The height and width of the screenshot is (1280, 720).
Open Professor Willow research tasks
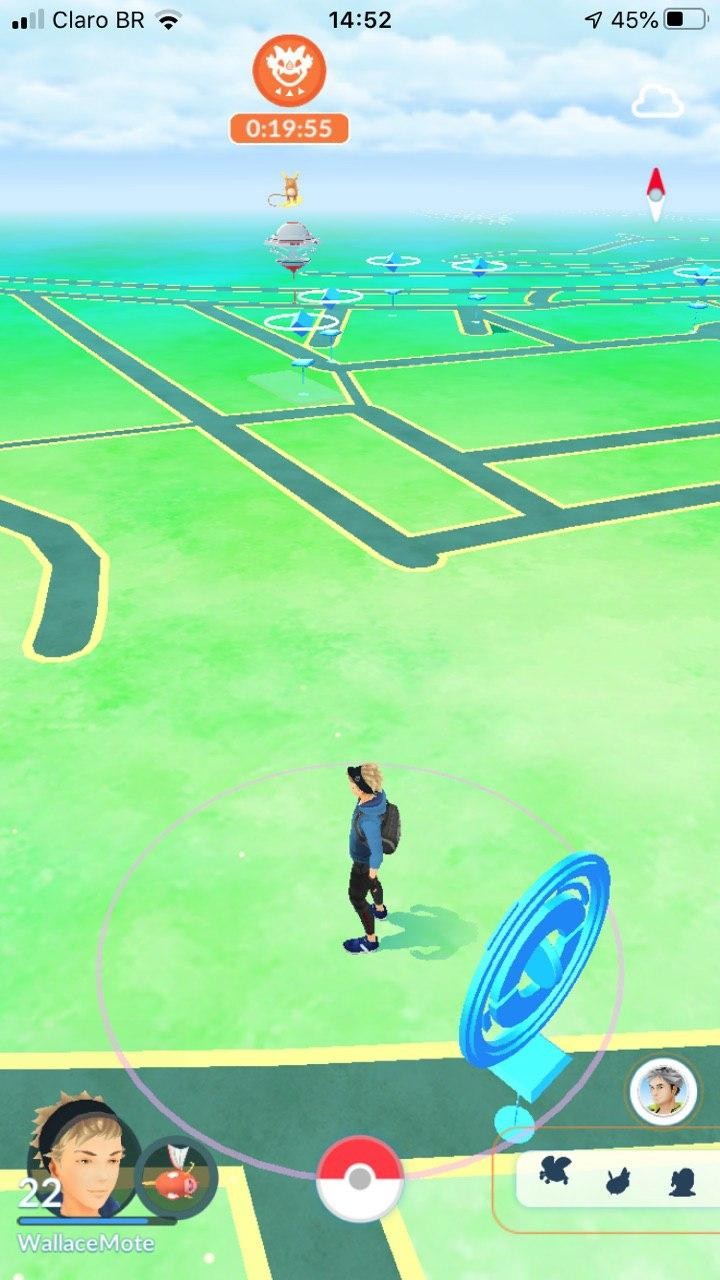click(662, 1091)
